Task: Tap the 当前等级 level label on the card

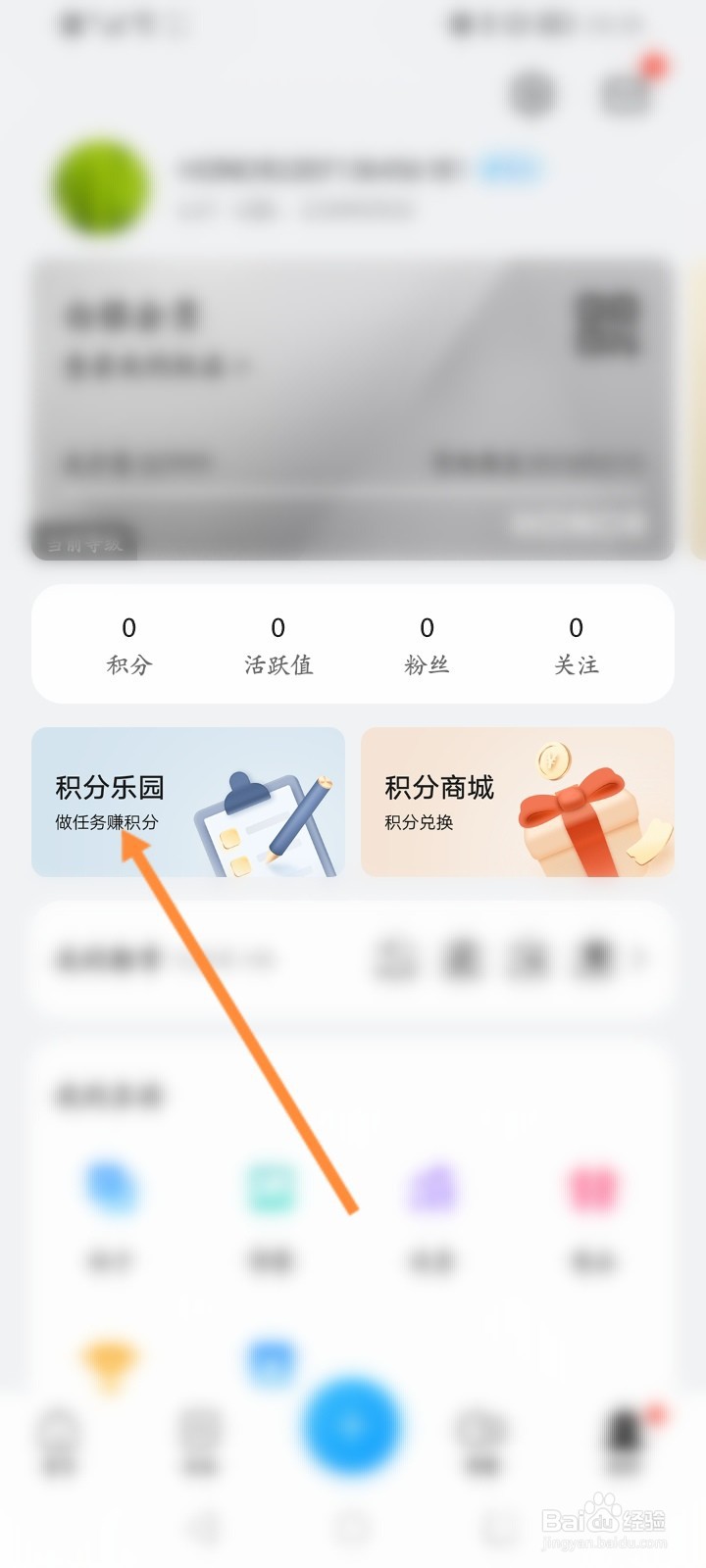Action: [x=86, y=541]
